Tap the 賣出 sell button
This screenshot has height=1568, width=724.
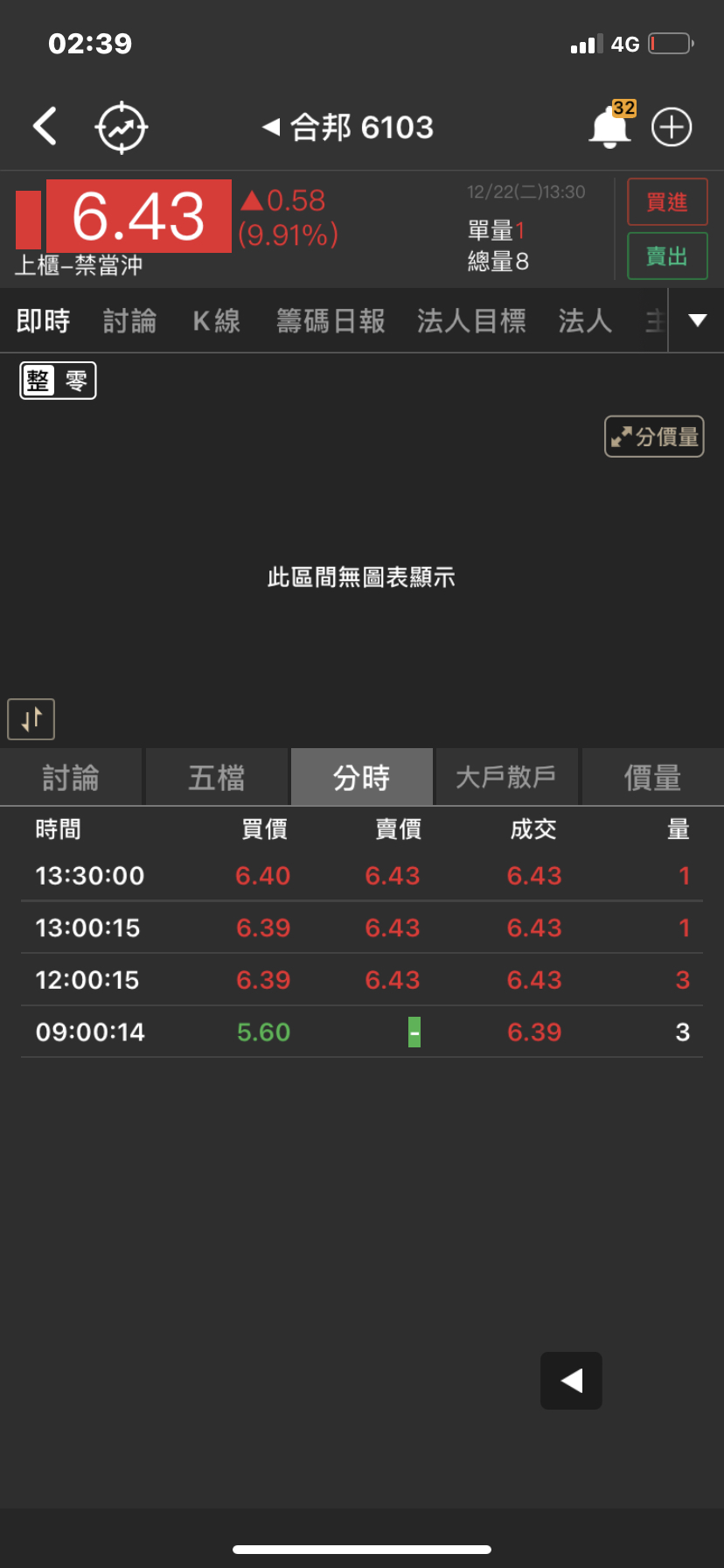tap(667, 256)
